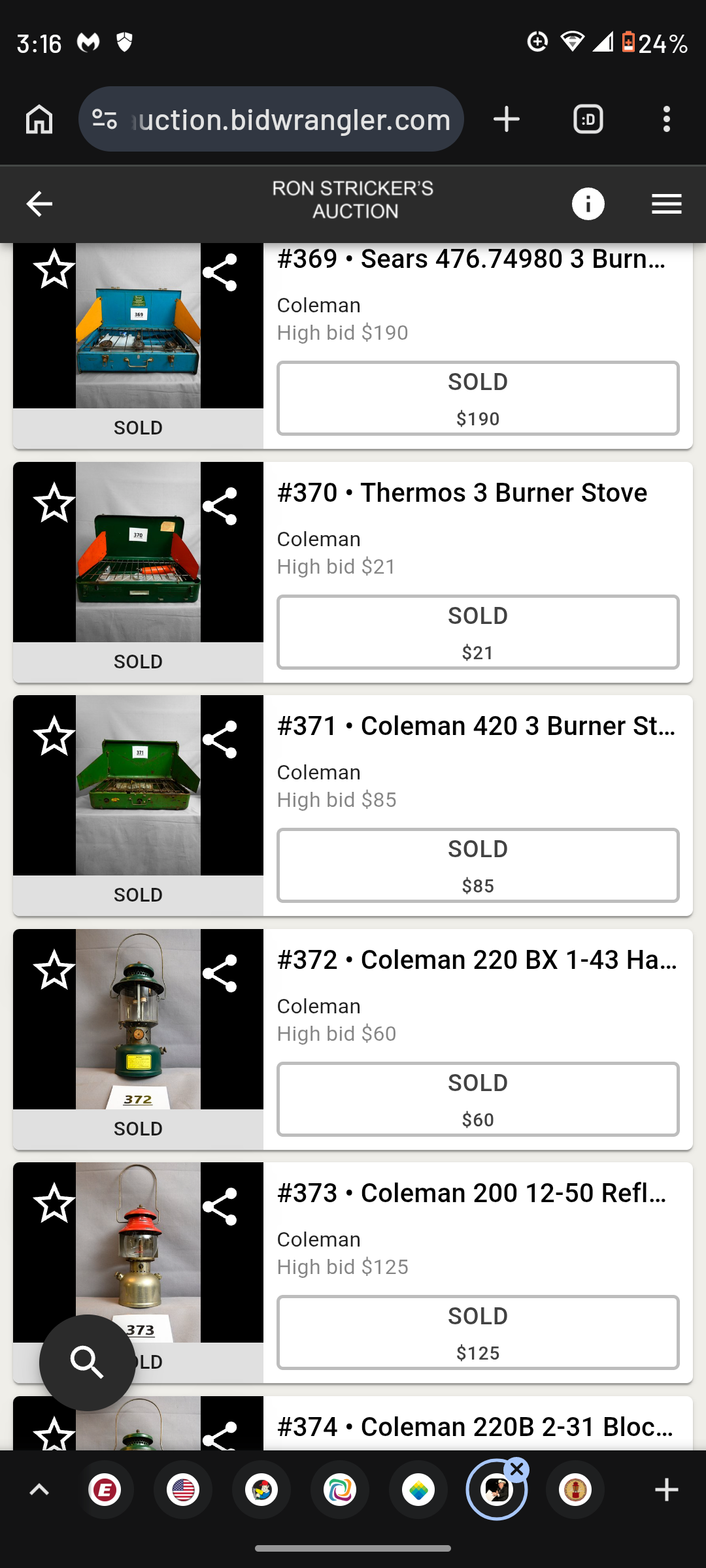706x1568 pixels.
Task: Open lot #371 Coleman 420 3 Burner details
Action: (476, 726)
